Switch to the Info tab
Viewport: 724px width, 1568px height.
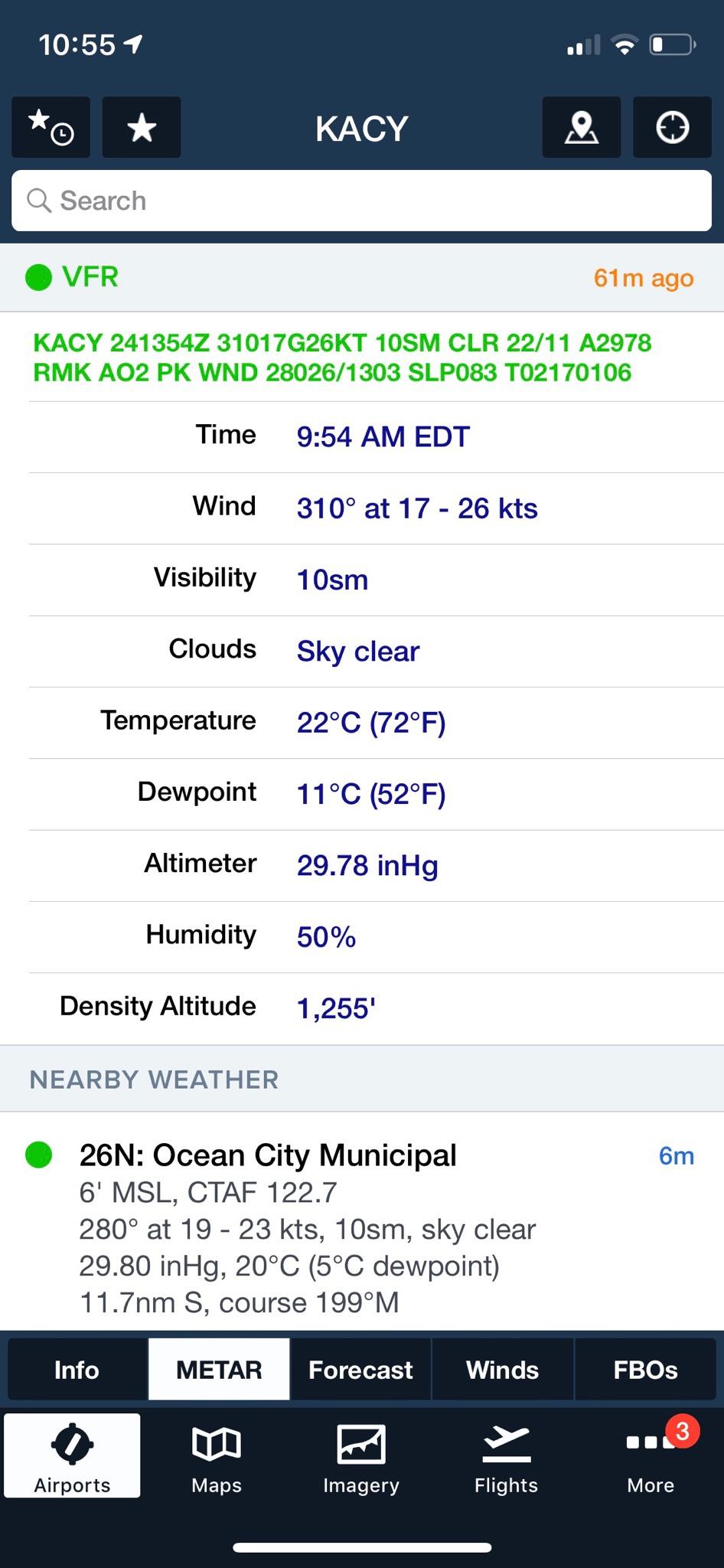click(77, 1370)
